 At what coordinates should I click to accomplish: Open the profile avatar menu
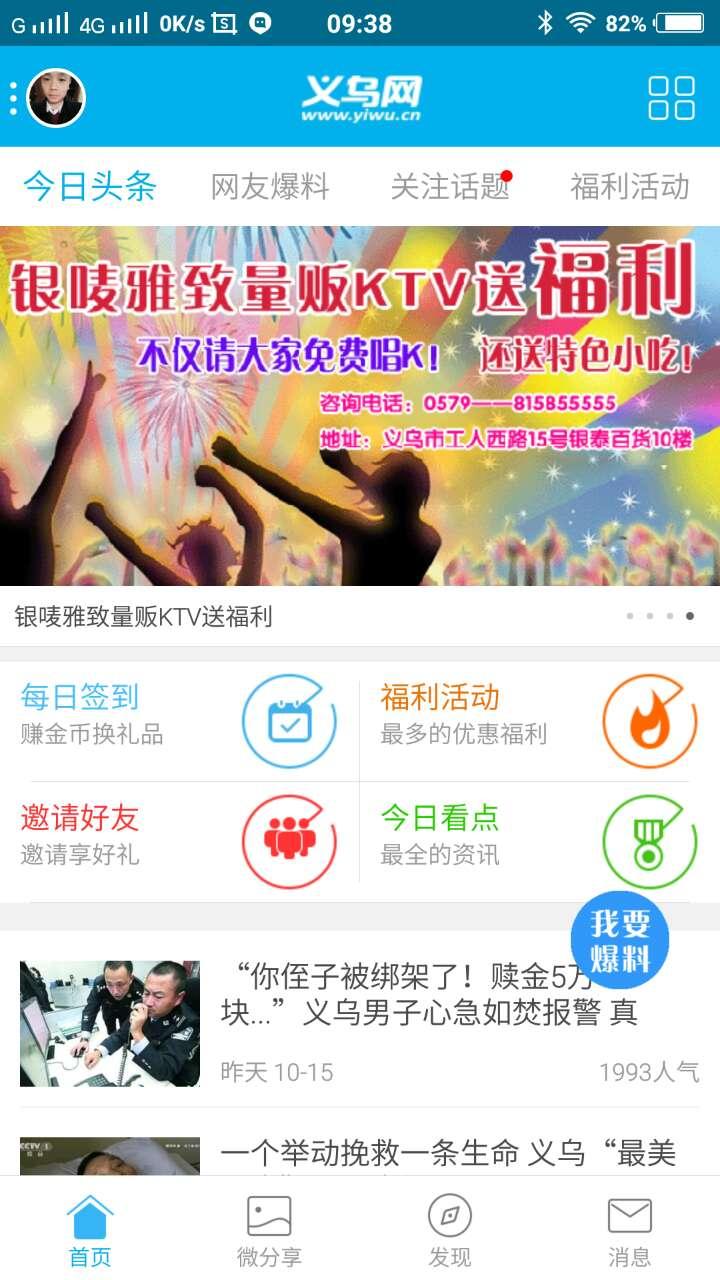[x=55, y=98]
